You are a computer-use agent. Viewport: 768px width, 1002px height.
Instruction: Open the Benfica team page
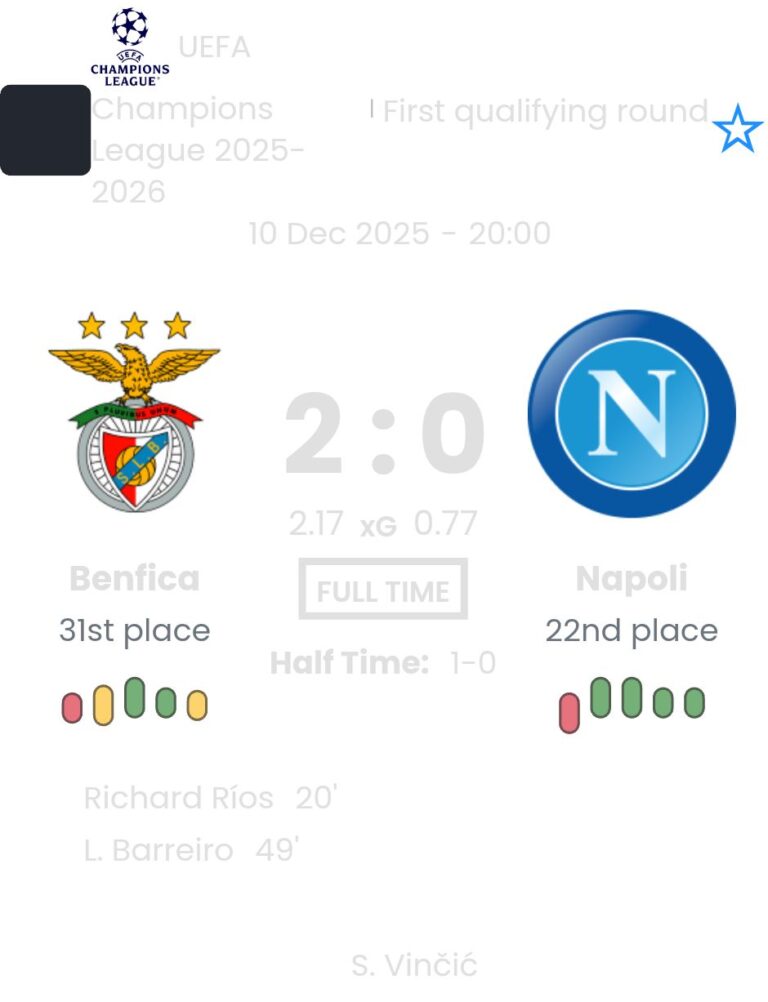pyautogui.click(x=134, y=577)
